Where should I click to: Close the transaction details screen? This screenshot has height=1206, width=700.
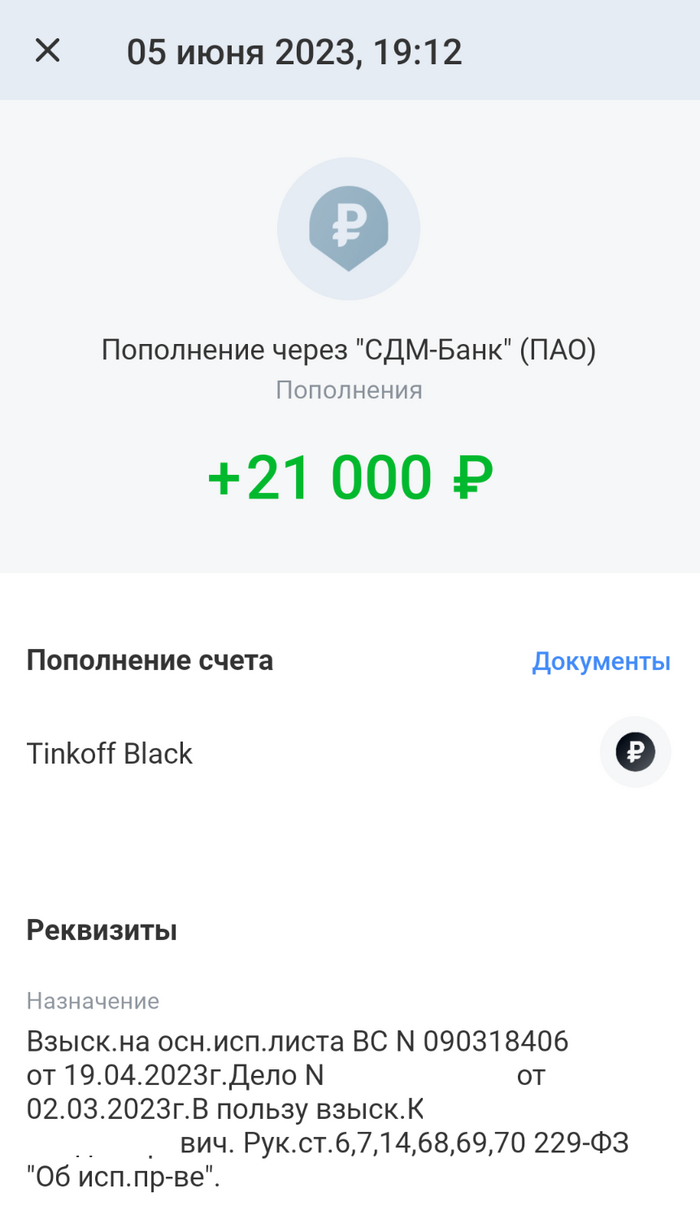coord(47,51)
